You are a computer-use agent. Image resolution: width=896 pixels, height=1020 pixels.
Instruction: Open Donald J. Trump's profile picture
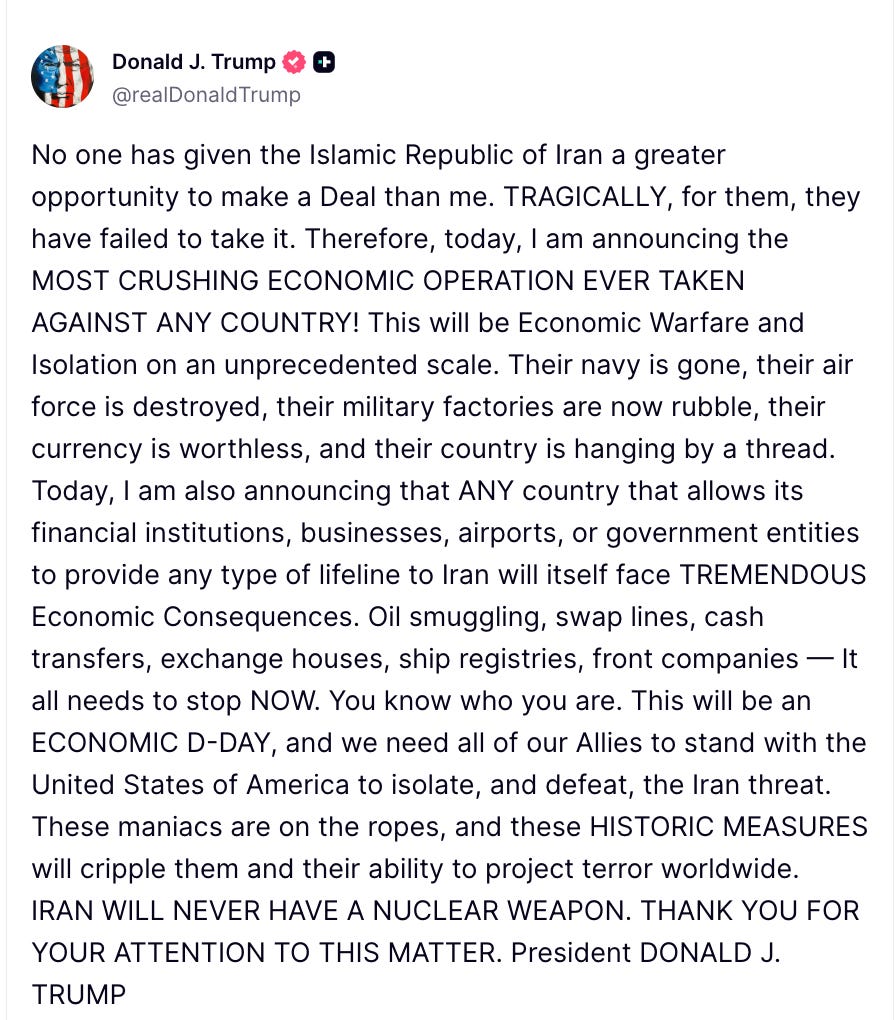[x=62, y=76]
